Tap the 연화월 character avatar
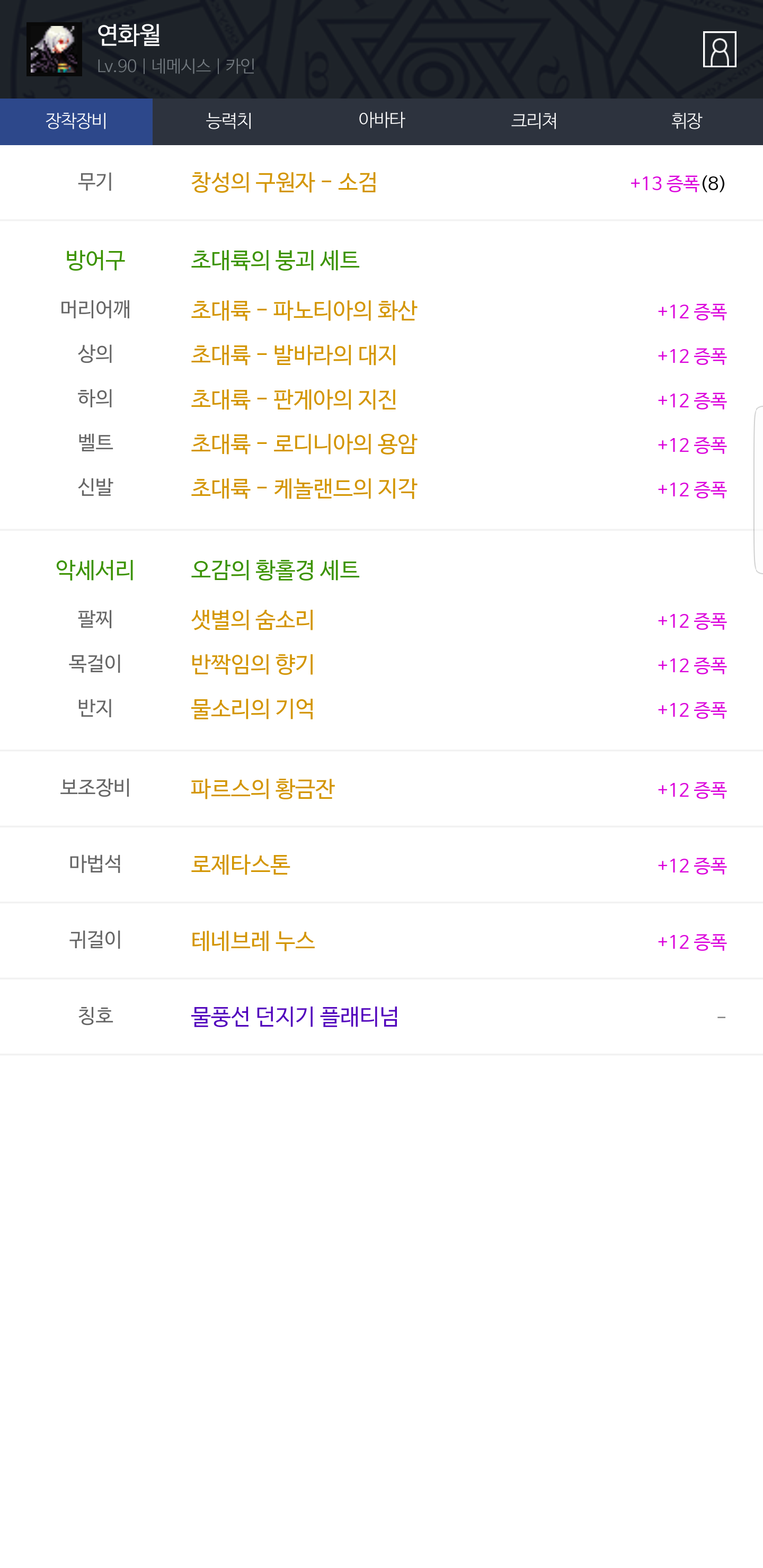The height and width of the screenshot is (1568, 763). pyautogui.click(x=54, y=49)
